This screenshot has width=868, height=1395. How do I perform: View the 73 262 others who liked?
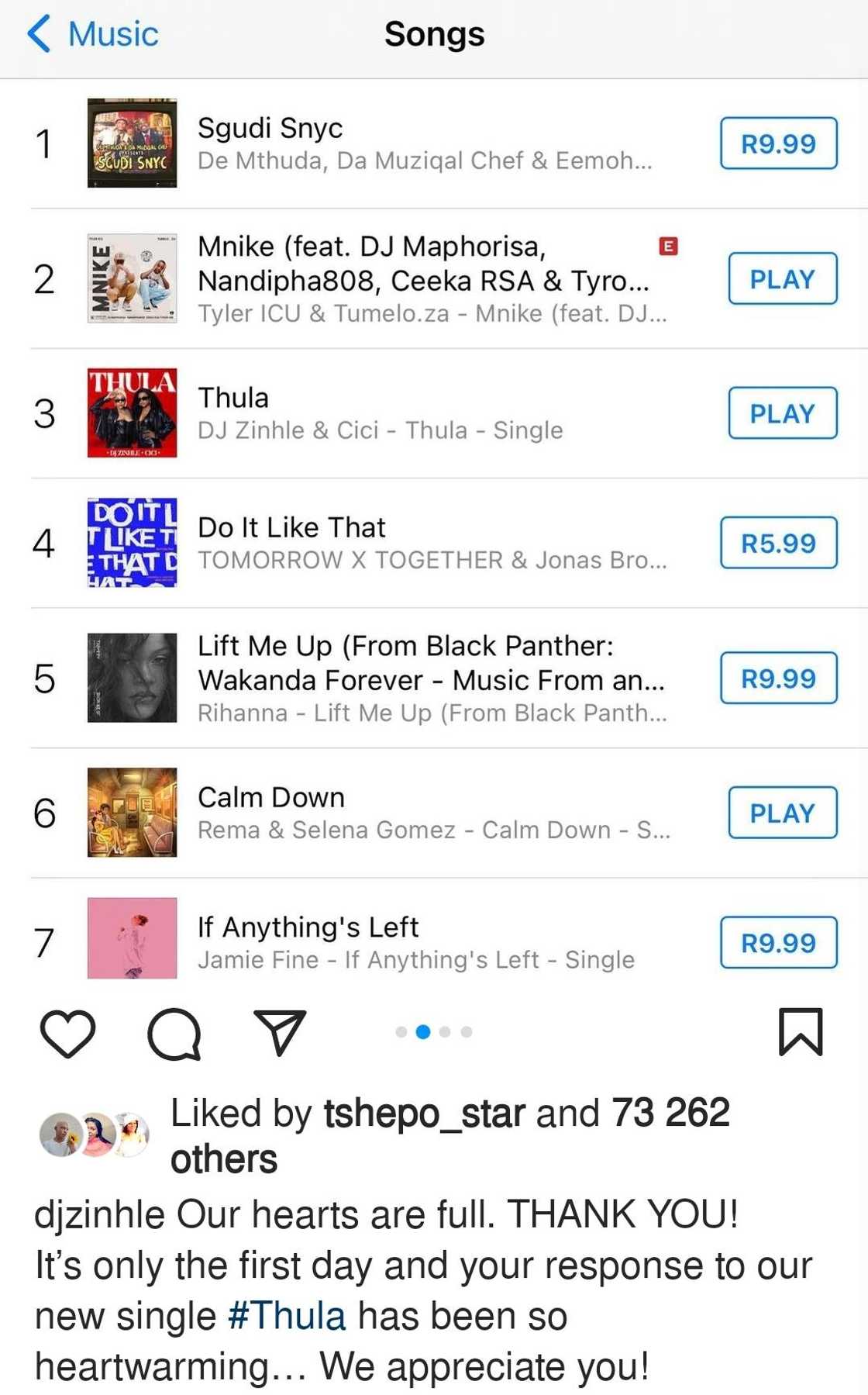pyautogui.click(x=670, y=1114)
